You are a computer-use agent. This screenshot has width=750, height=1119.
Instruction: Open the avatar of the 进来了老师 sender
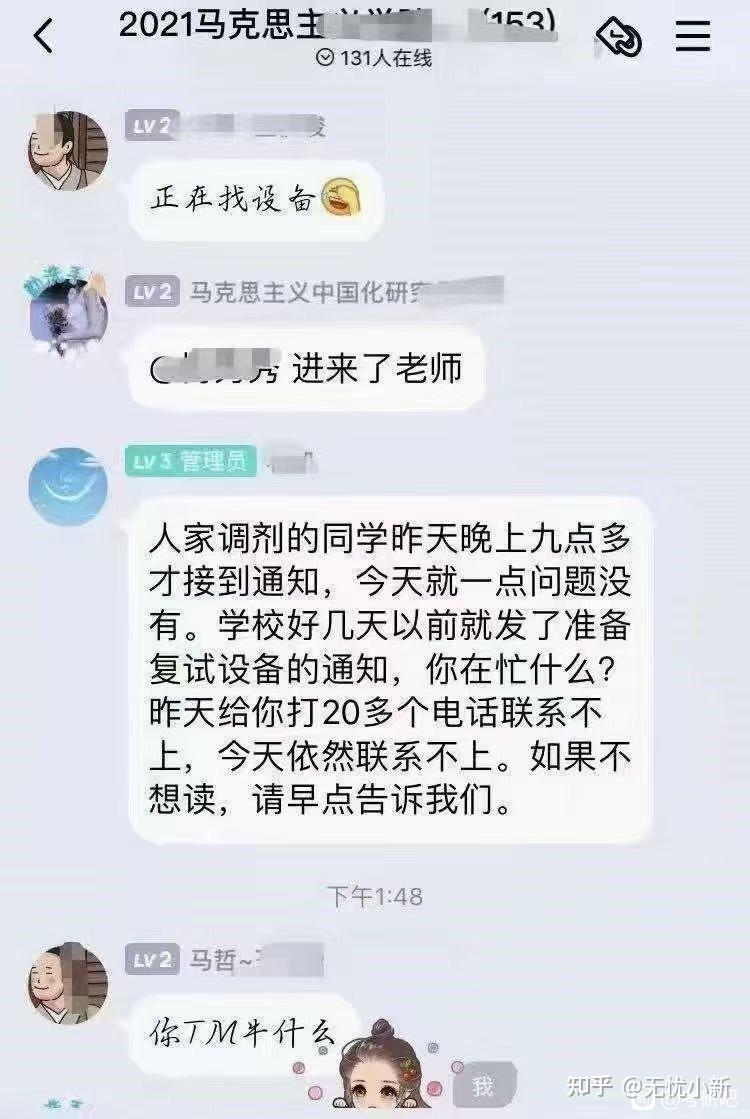[67, 310]
